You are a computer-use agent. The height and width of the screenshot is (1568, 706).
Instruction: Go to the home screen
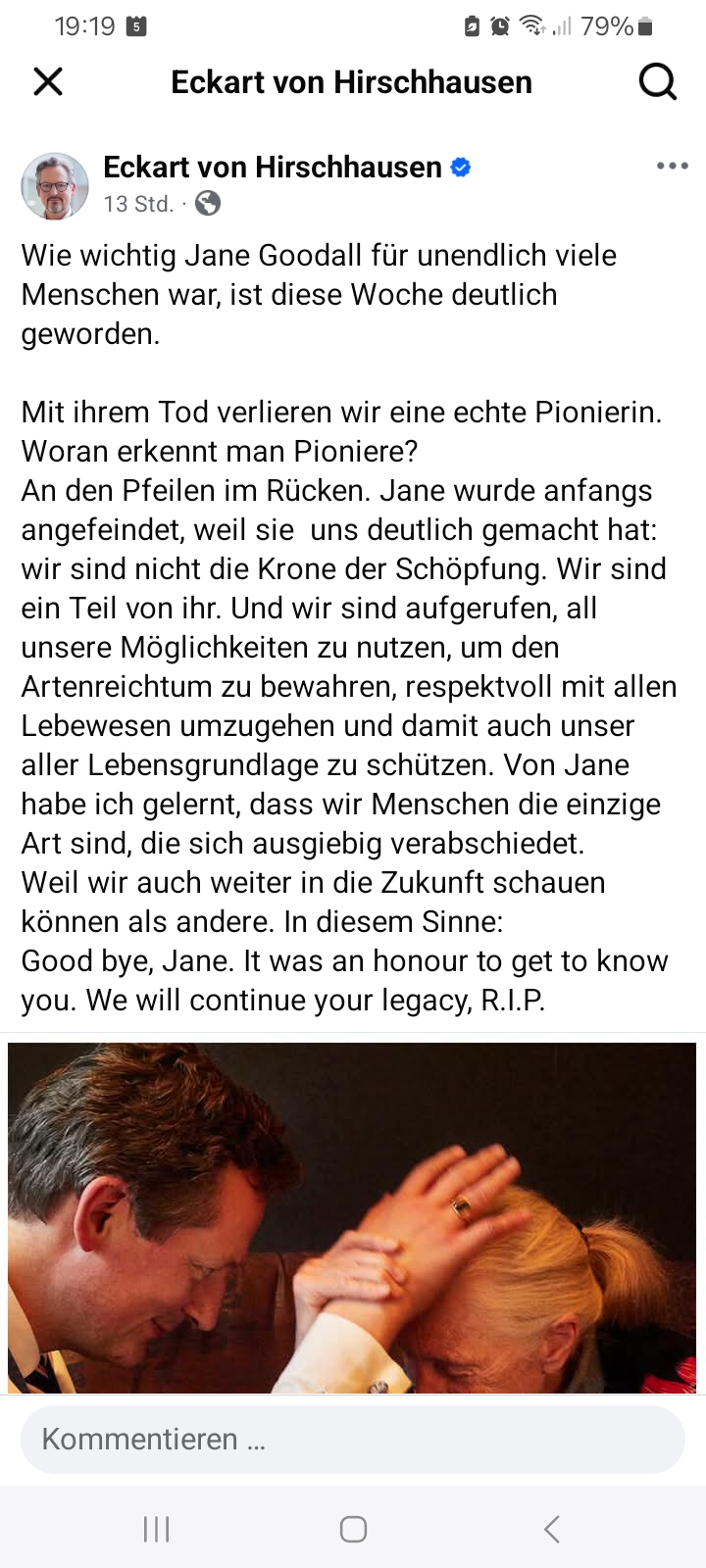(353, 1529)
